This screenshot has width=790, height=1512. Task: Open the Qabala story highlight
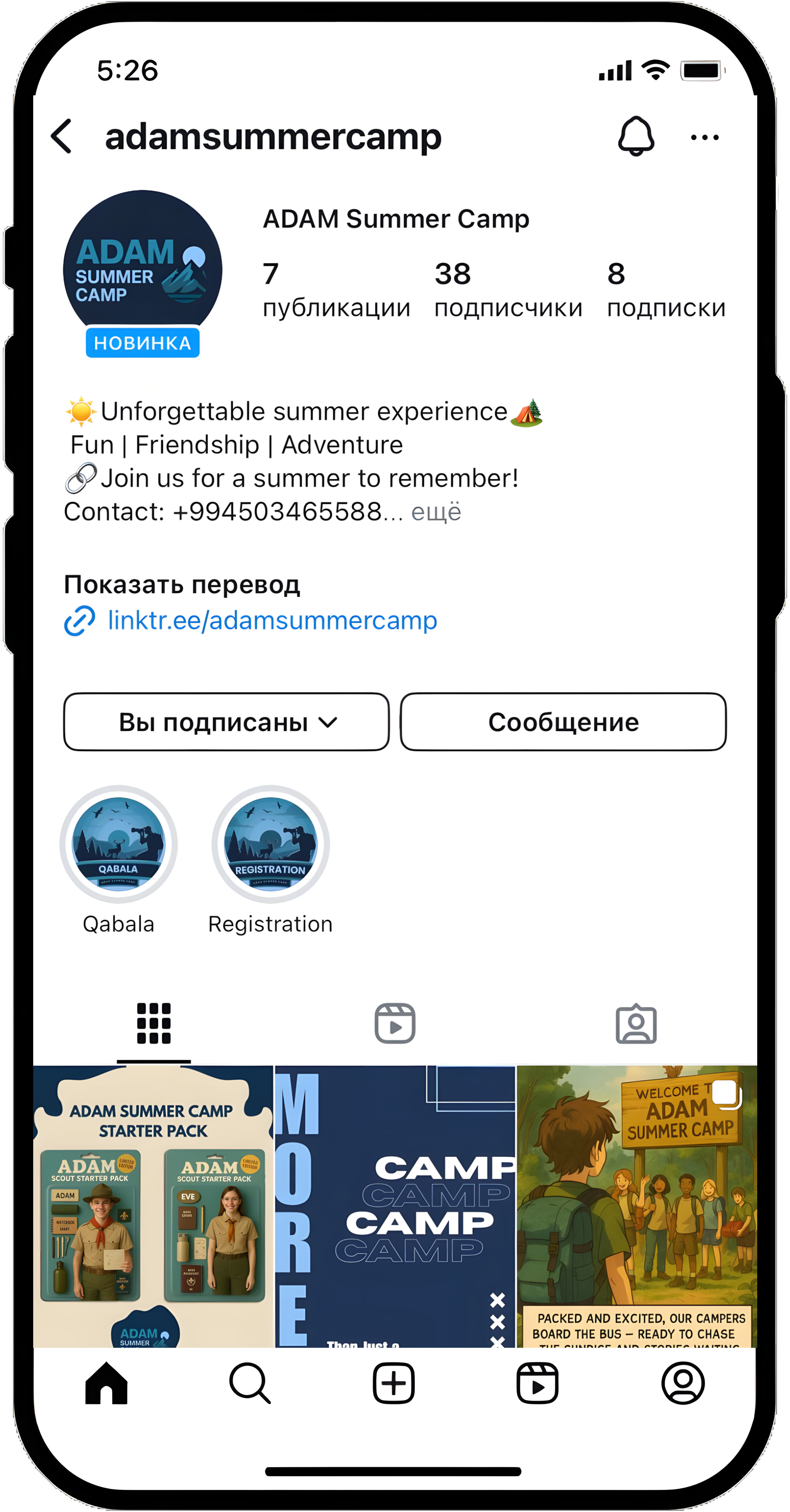[118, 845]
